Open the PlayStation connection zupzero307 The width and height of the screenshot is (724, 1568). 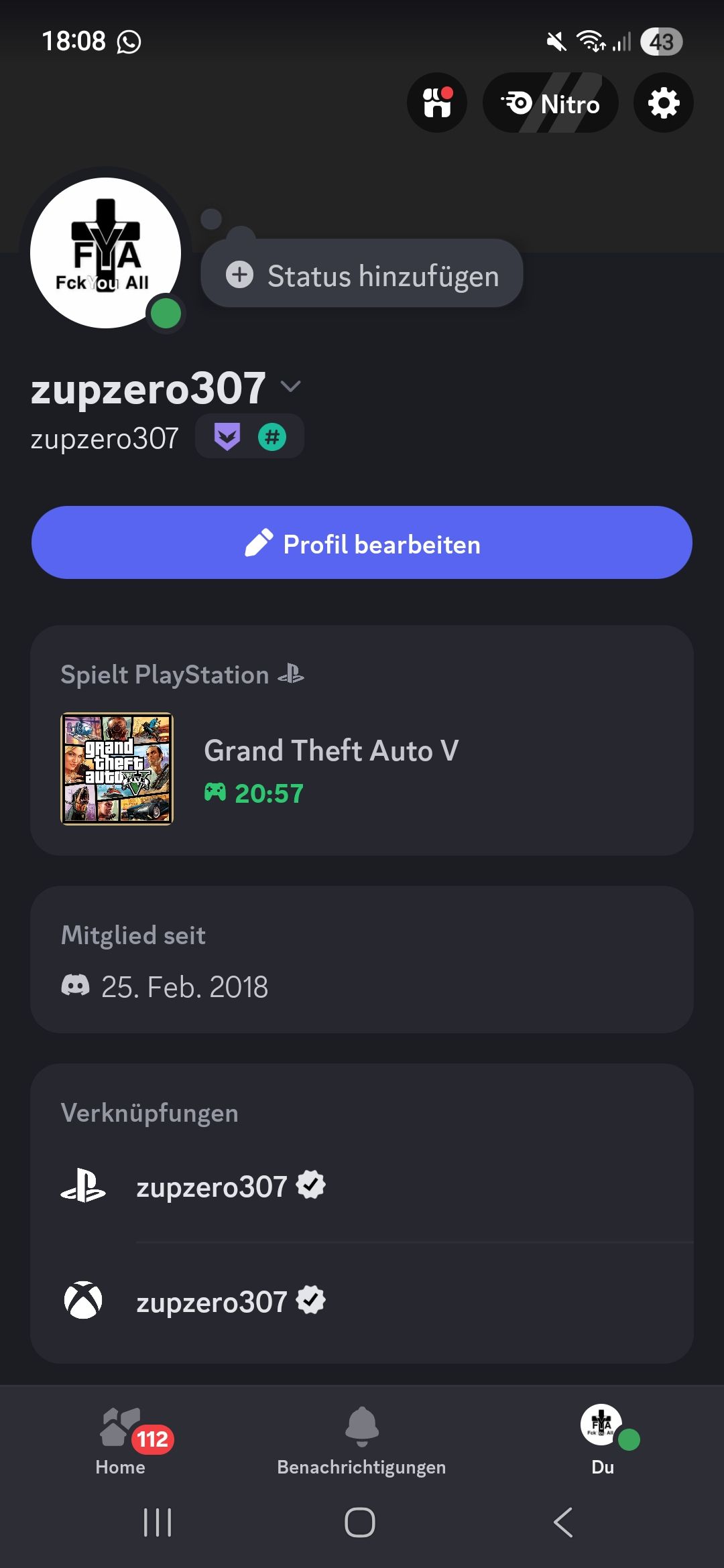(212, 1186)
